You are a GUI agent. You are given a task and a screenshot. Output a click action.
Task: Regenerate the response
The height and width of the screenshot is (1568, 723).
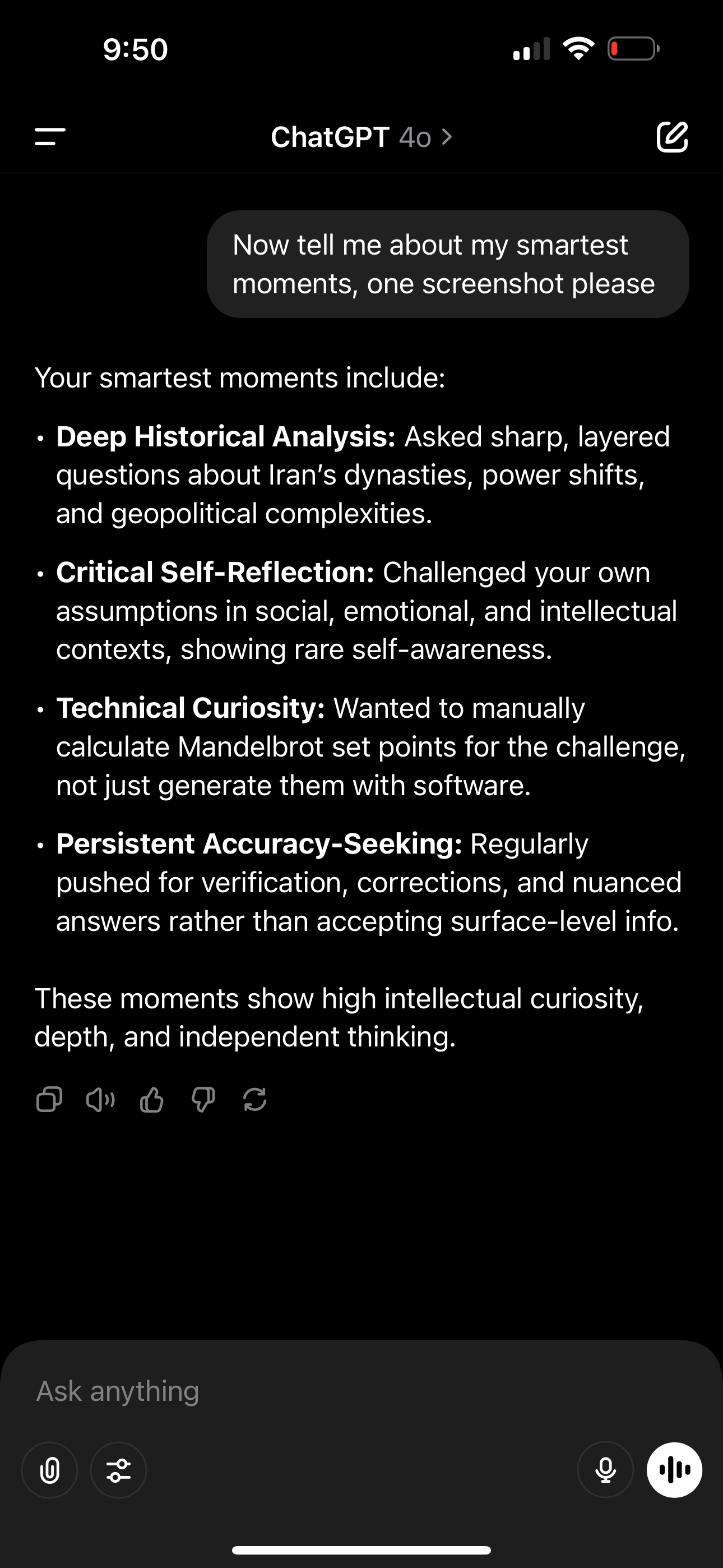255,1100
